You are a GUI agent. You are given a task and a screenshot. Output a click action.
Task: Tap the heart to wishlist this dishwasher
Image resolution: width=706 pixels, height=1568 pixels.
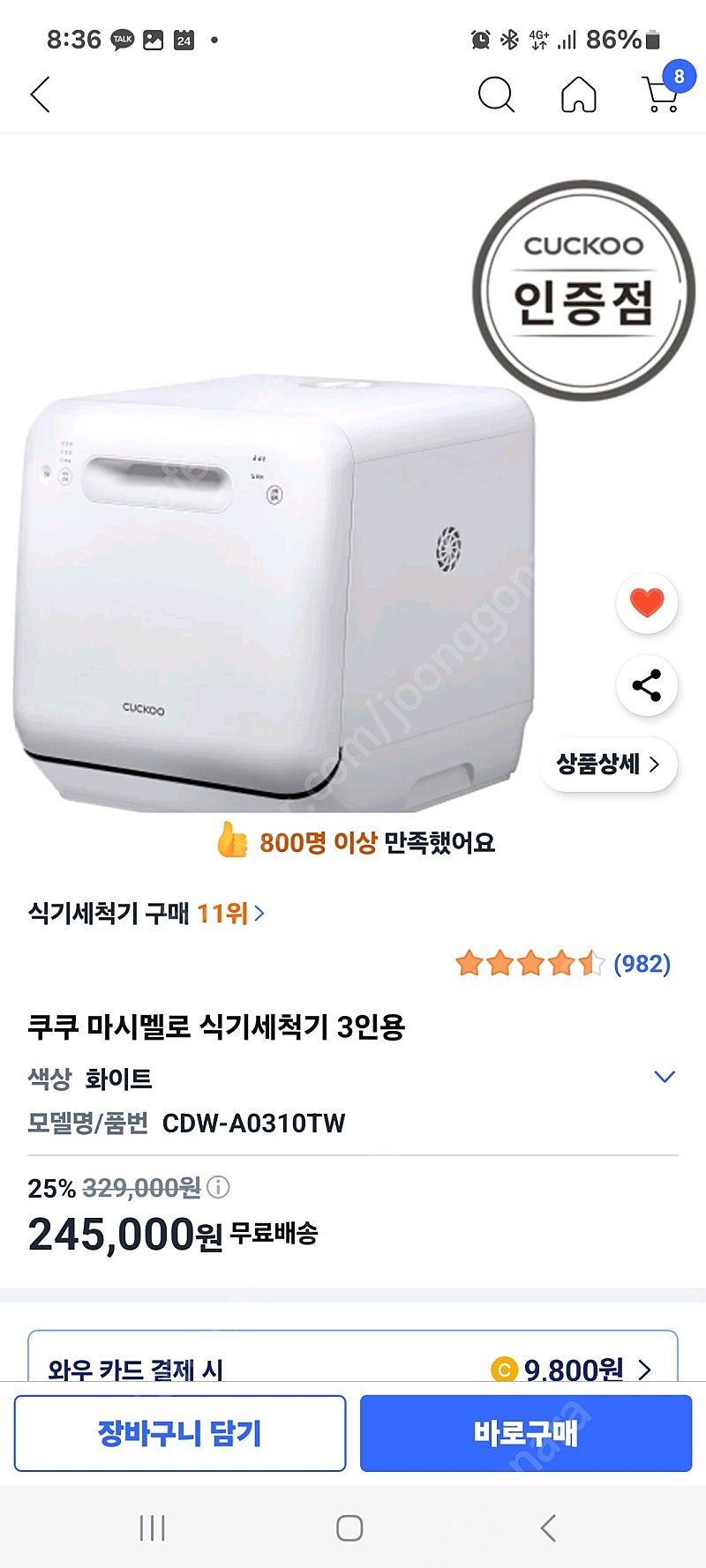click(x=646, y=603)
